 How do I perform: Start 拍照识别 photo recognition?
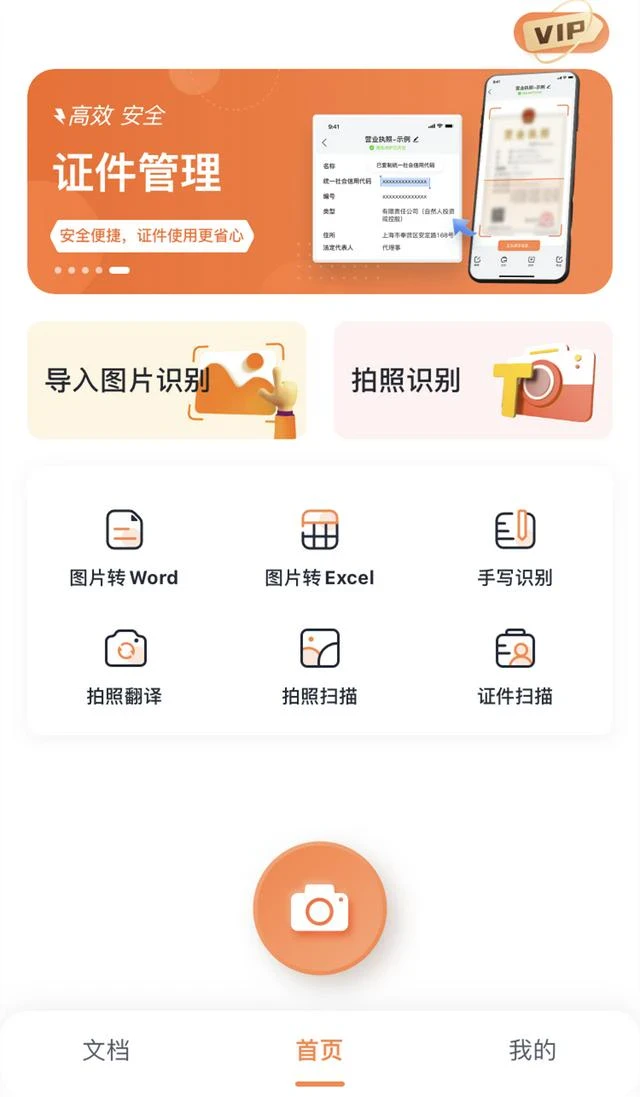[x=472, y=380]
